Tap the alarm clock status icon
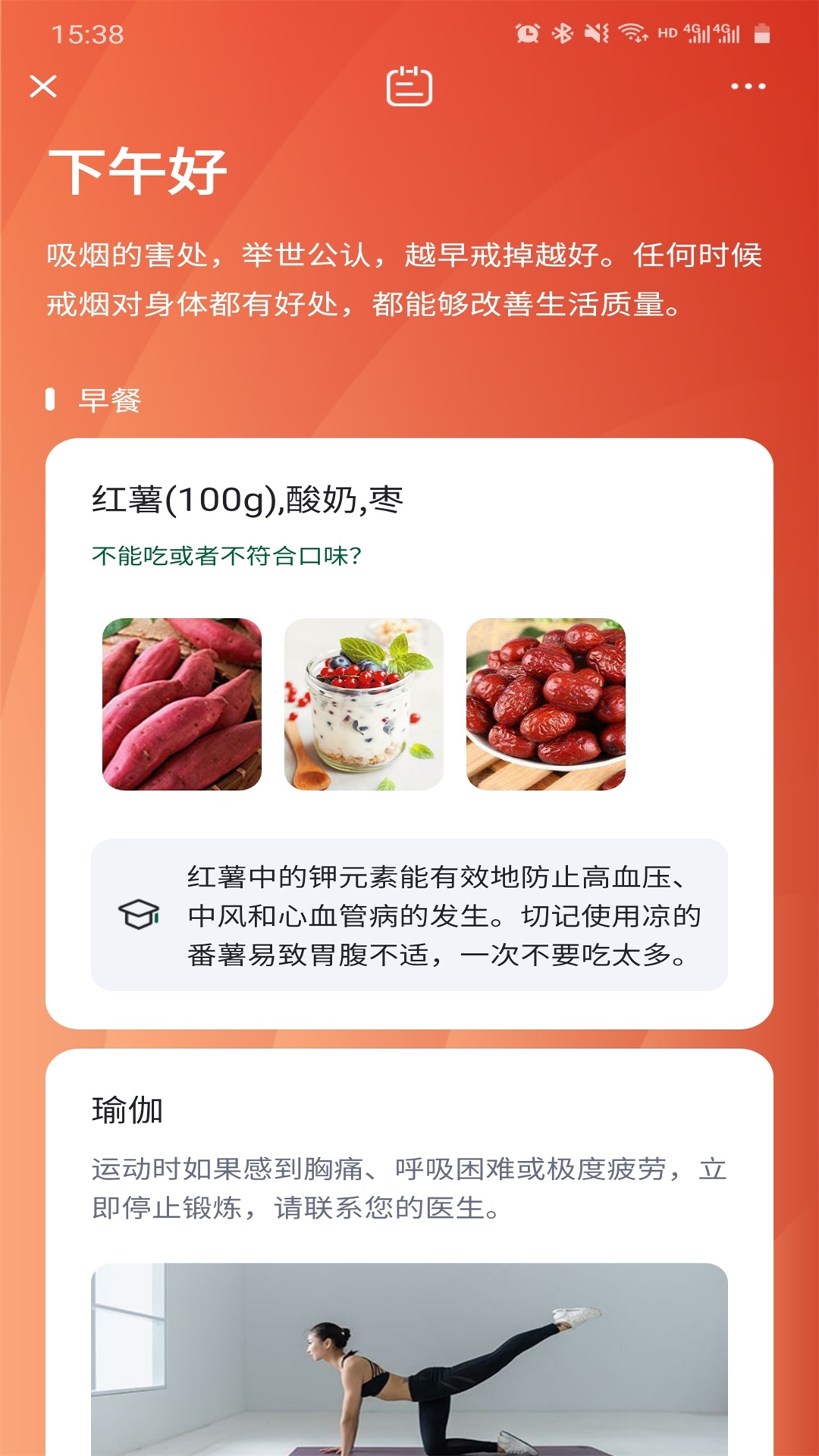 [x=526, y=32]
